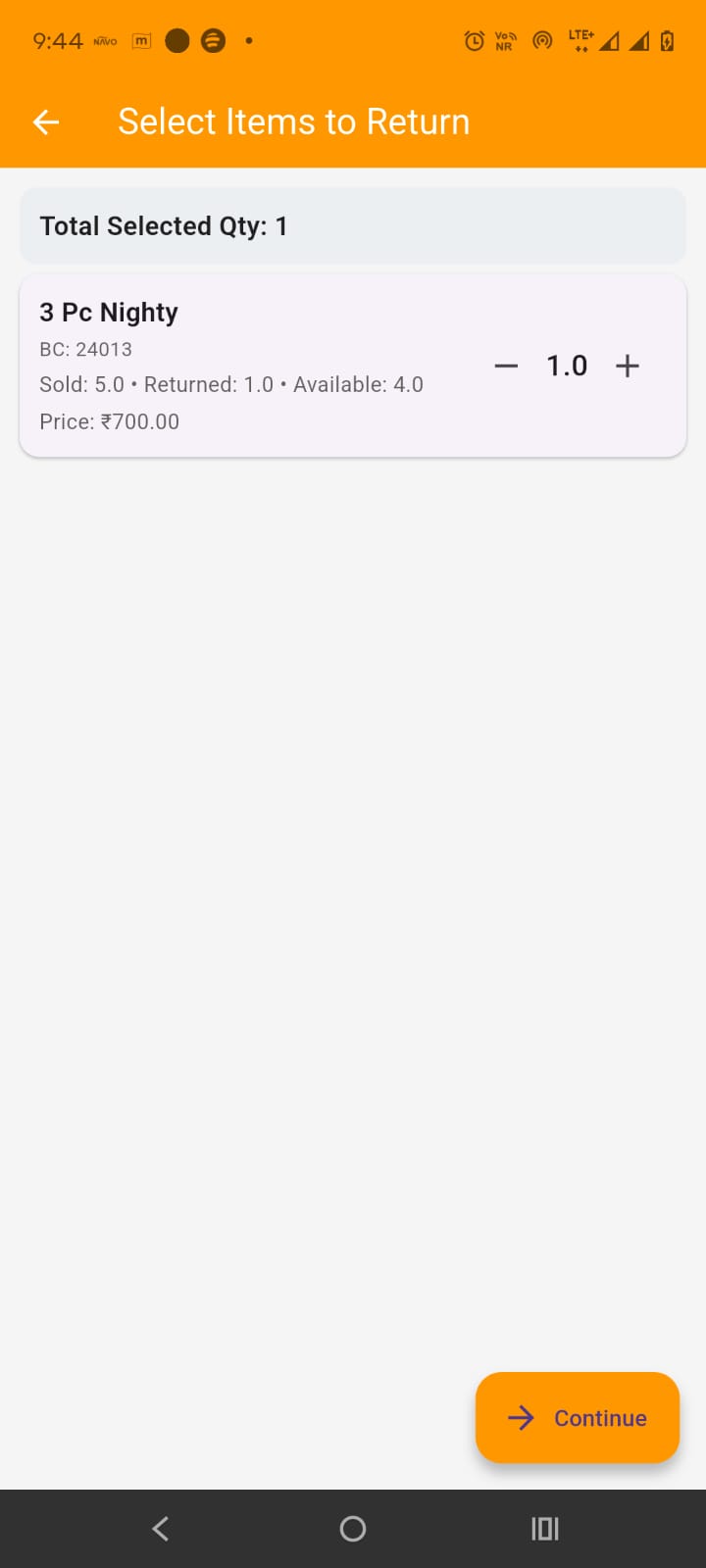The height and width of the screenshot is (1568, 706).
Task: Increase return quantity for 3 Pc Nighty
Action: coord(628,367)
